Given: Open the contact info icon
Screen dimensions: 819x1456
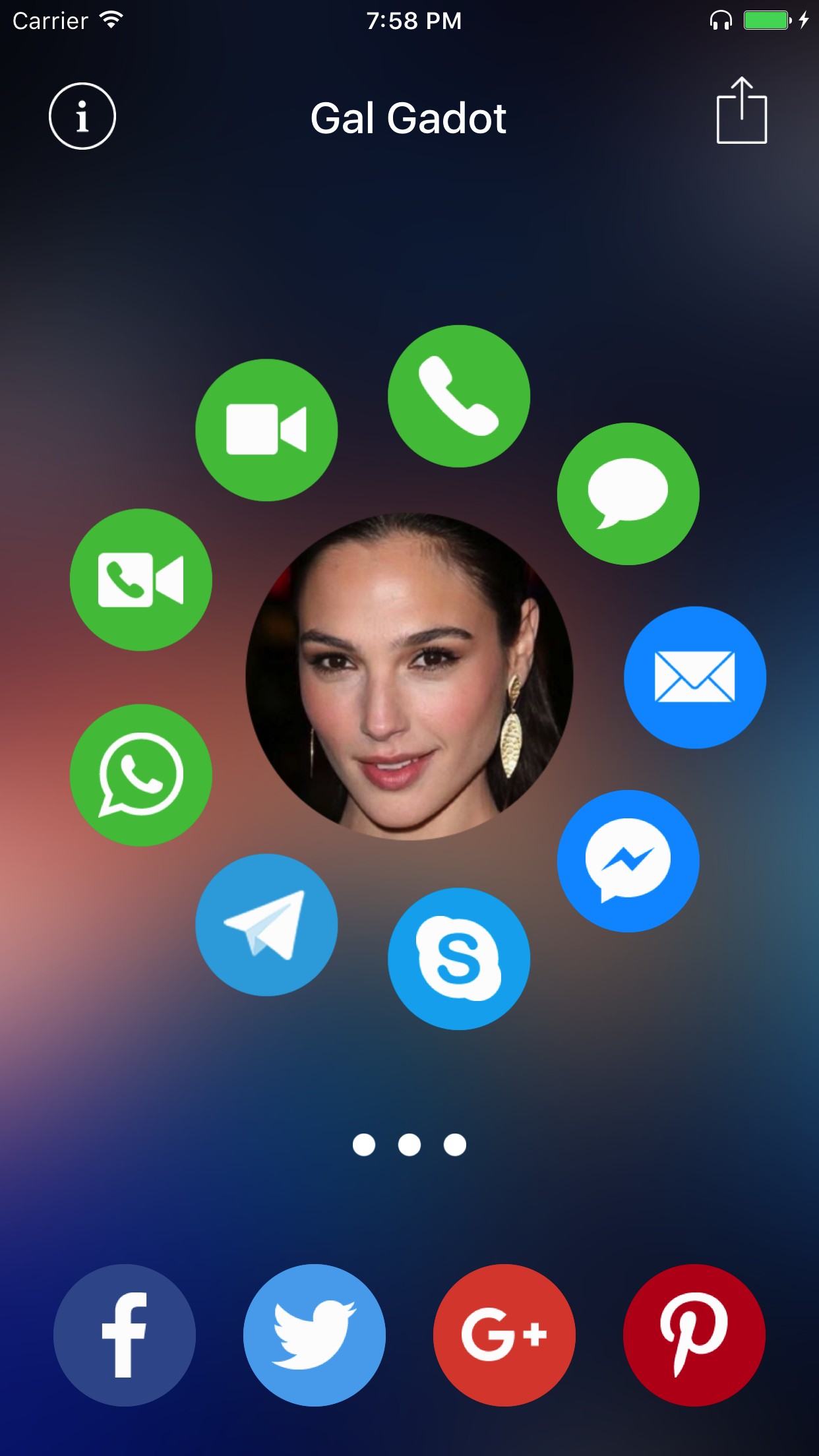Looking at the screenshot, I should point(82,116).
